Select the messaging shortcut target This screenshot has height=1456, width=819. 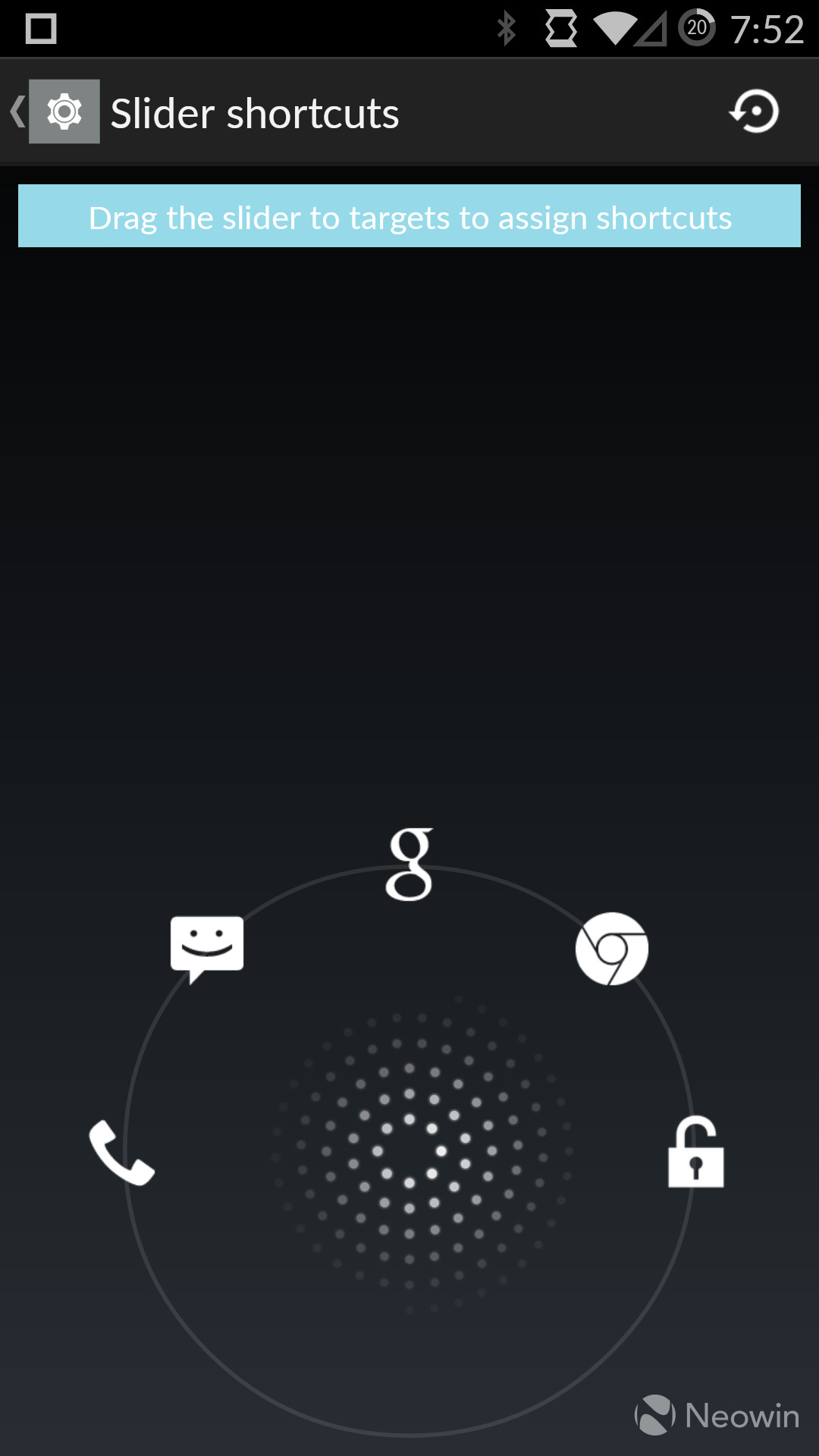(207, 949)
